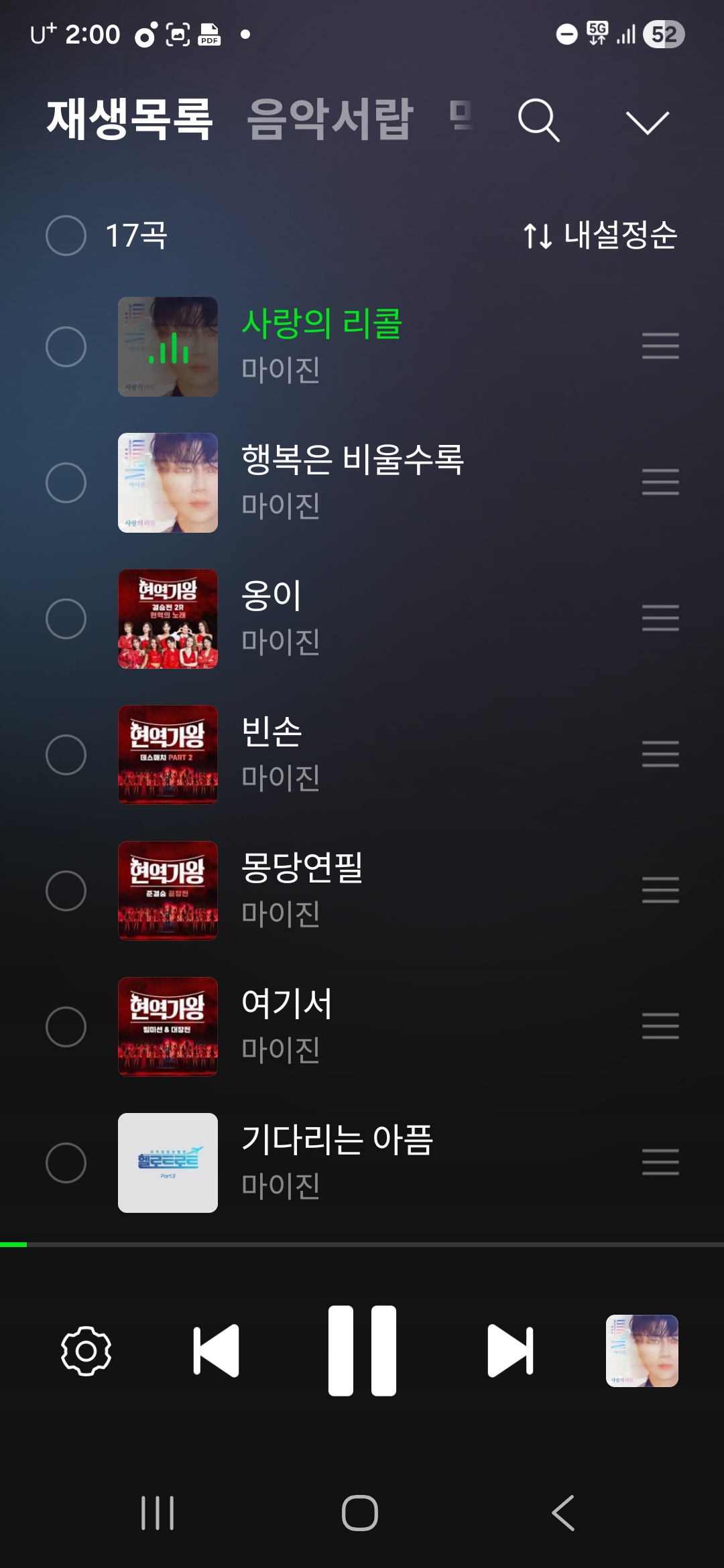Select the checkbox for 사랑의 리콜
724x1568 pixels.
[66, 346]
